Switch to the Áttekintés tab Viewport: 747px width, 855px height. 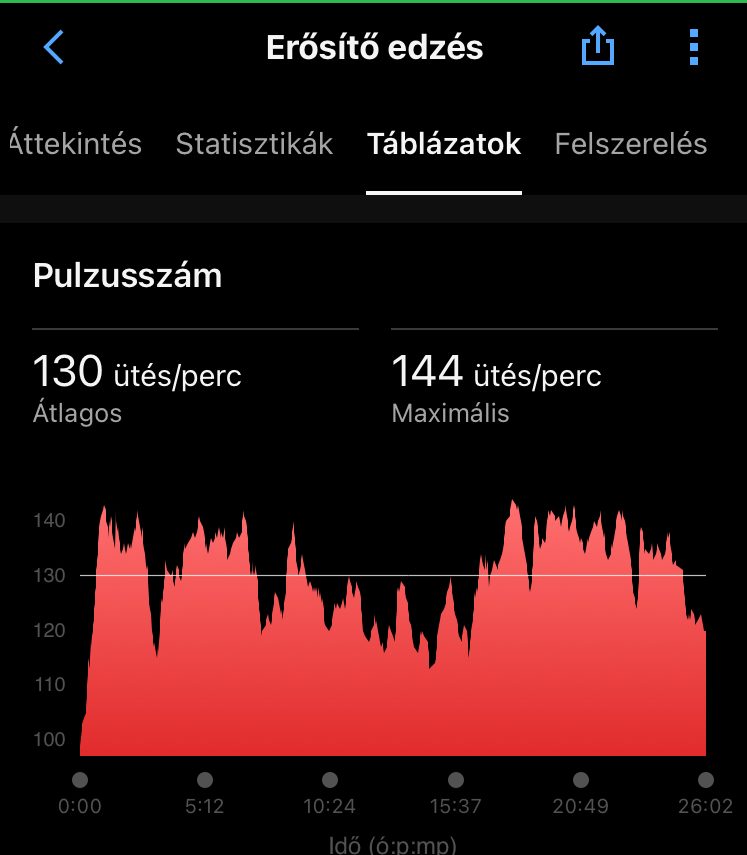76,144
